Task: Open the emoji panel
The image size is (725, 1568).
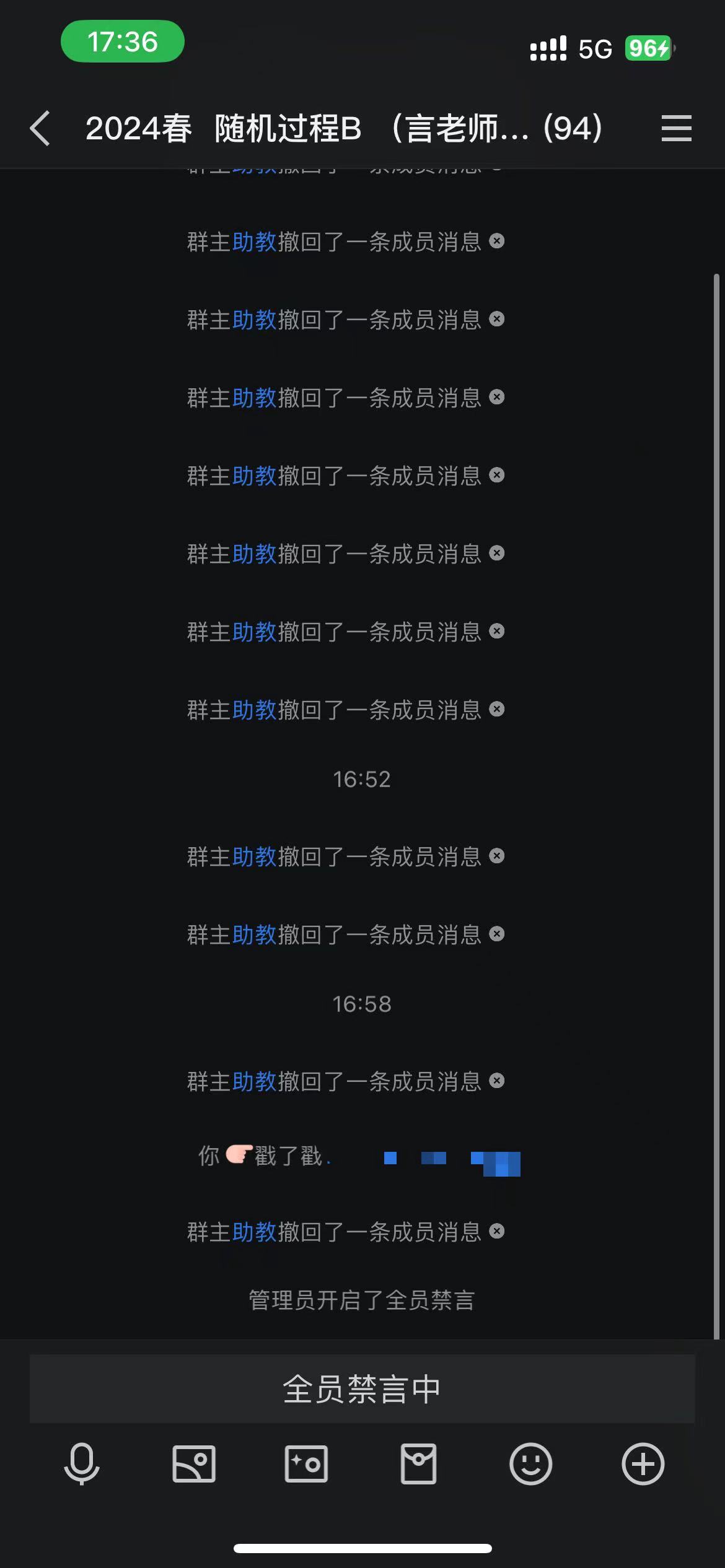Action: [530, 1464]
